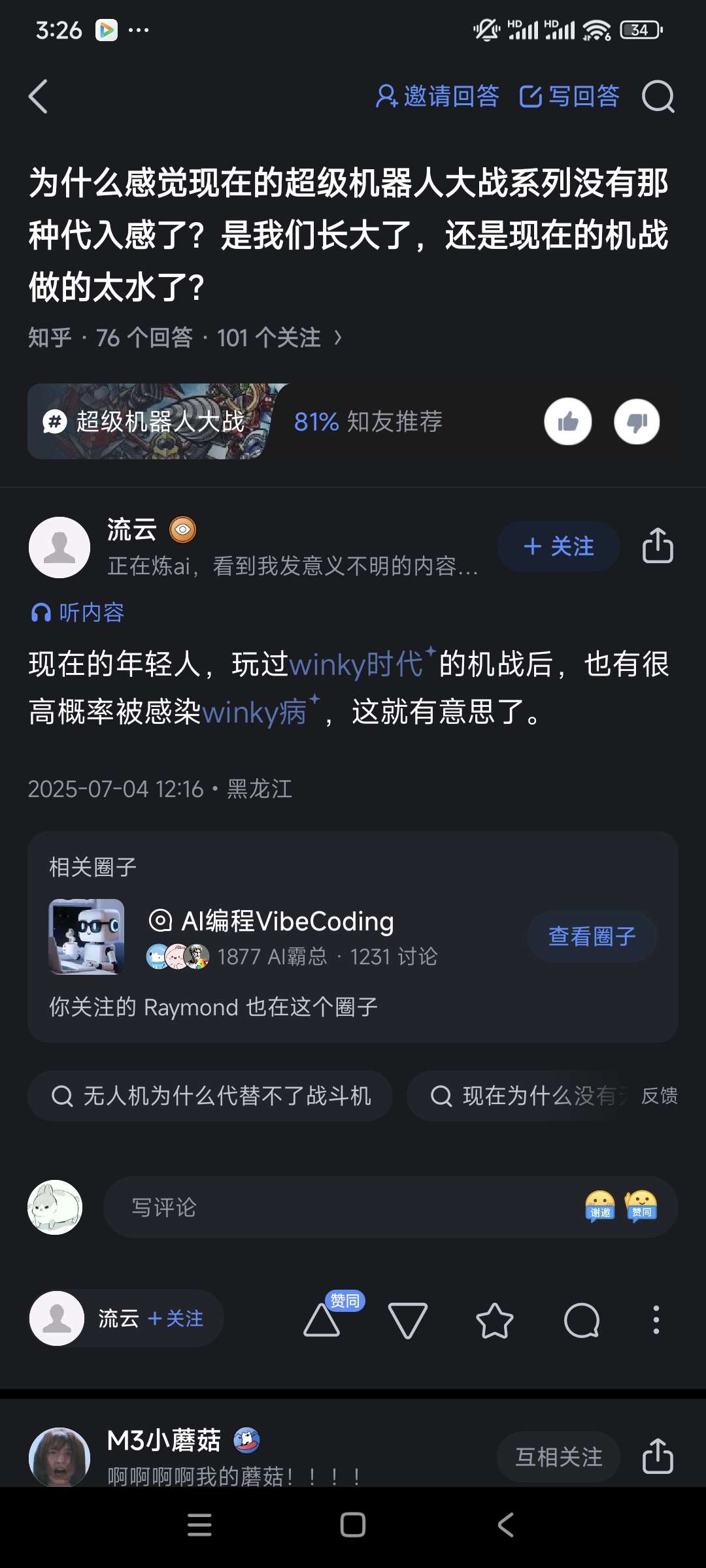Open search from the top bar

[x=658, y=97]
